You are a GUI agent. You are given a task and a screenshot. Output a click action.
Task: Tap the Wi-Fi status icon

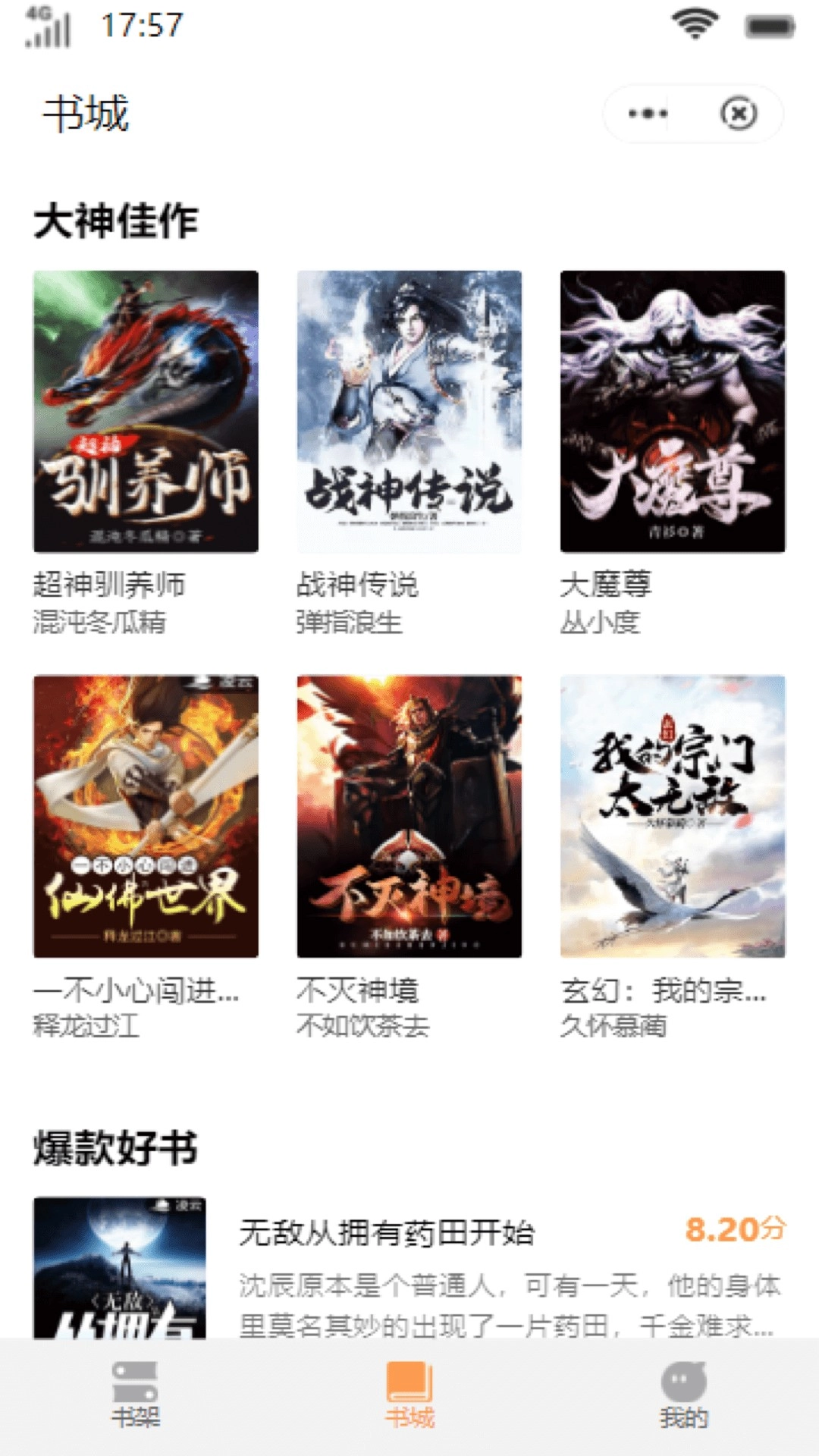point(695,23)
